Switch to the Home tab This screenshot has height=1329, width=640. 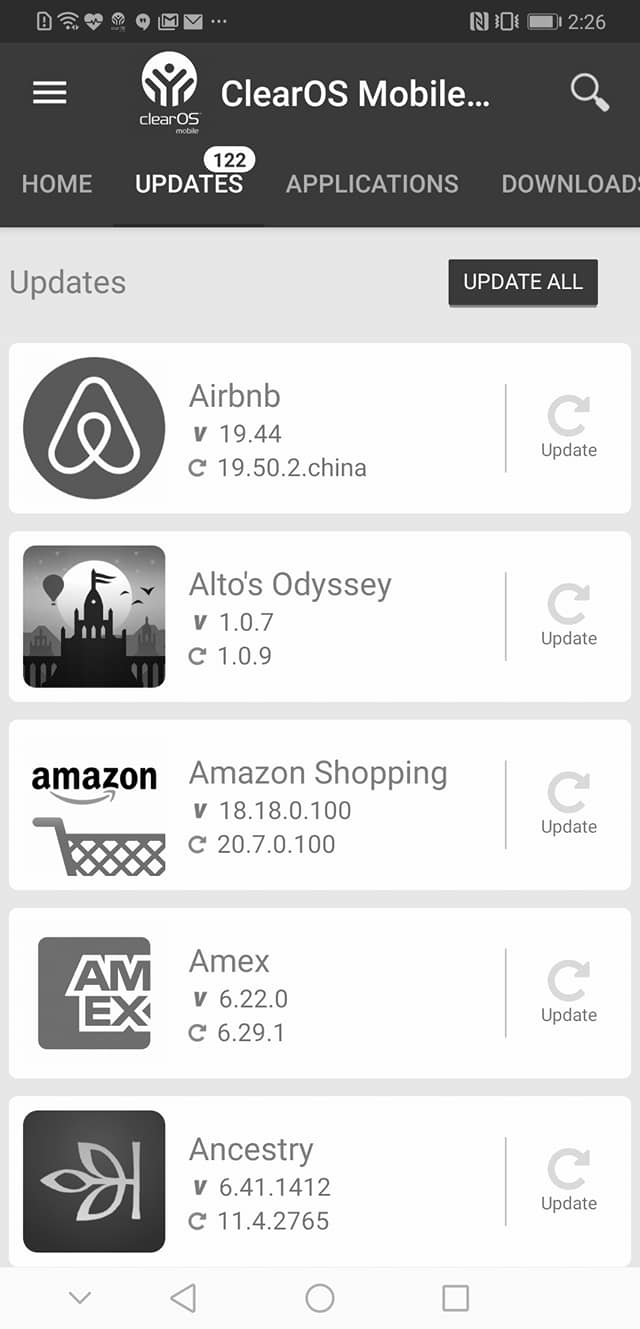click(57, 184)
